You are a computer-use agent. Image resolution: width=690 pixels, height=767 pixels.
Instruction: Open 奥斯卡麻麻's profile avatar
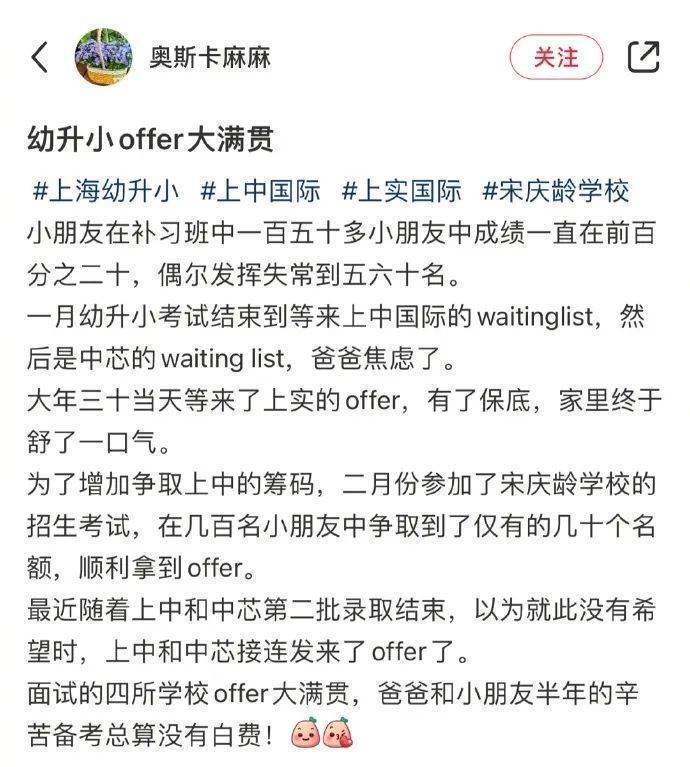pos(103,57)
